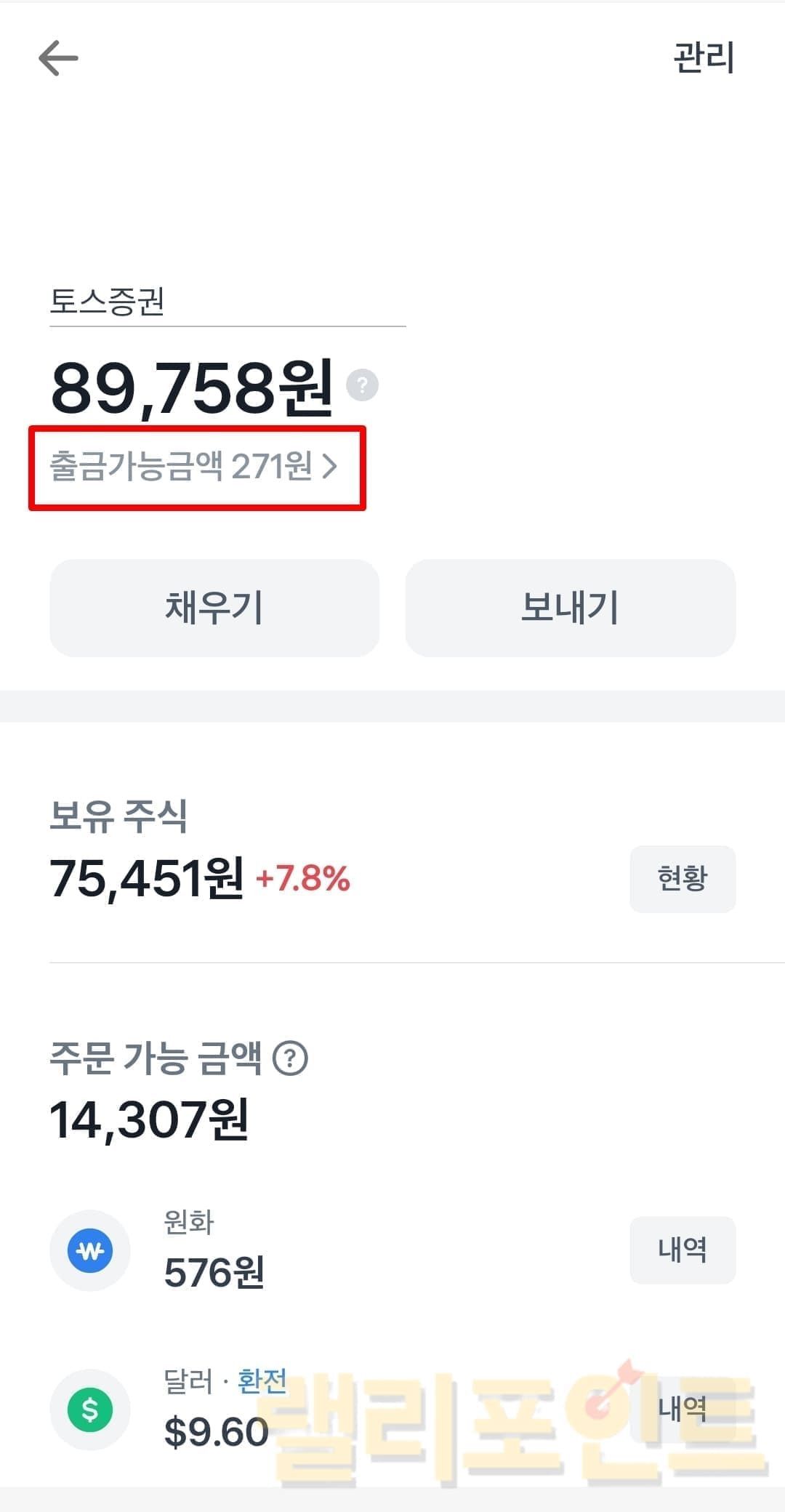This screenshot has height=1512, width=785.
Task: Go back with the top-left arrow
Action: [x=58, y=58]
